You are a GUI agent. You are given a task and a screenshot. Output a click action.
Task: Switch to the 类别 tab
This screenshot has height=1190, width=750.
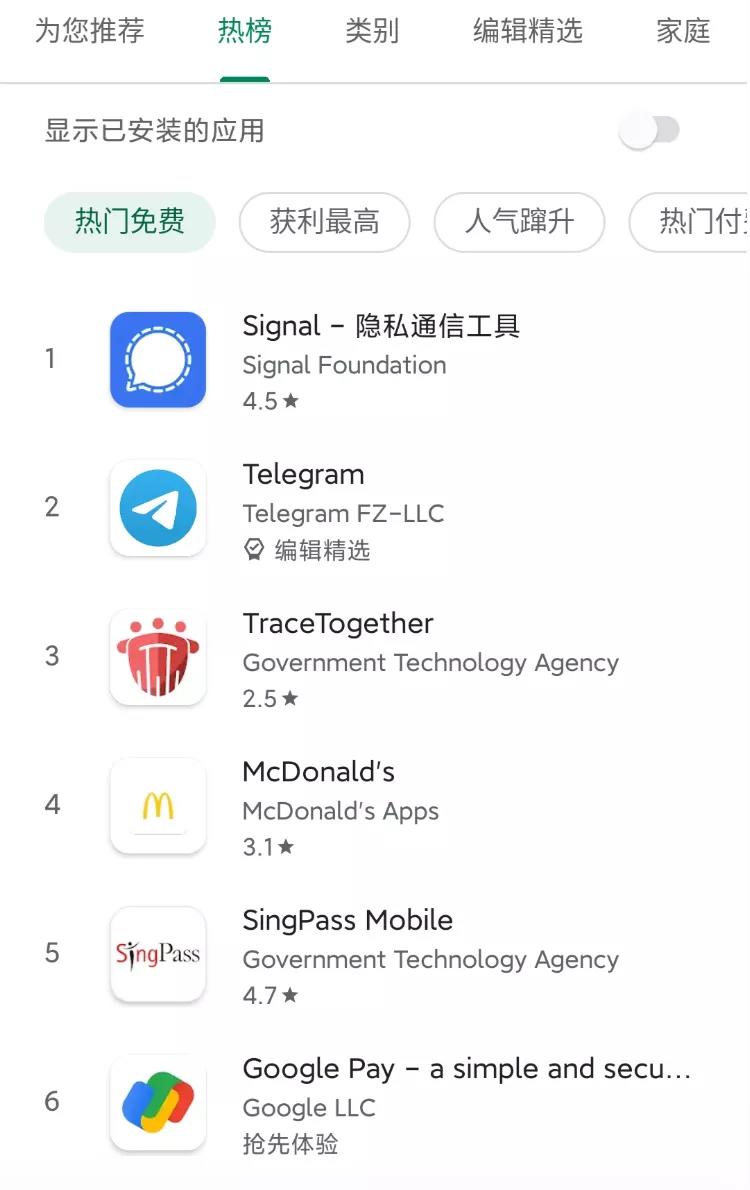click(373, 31)
